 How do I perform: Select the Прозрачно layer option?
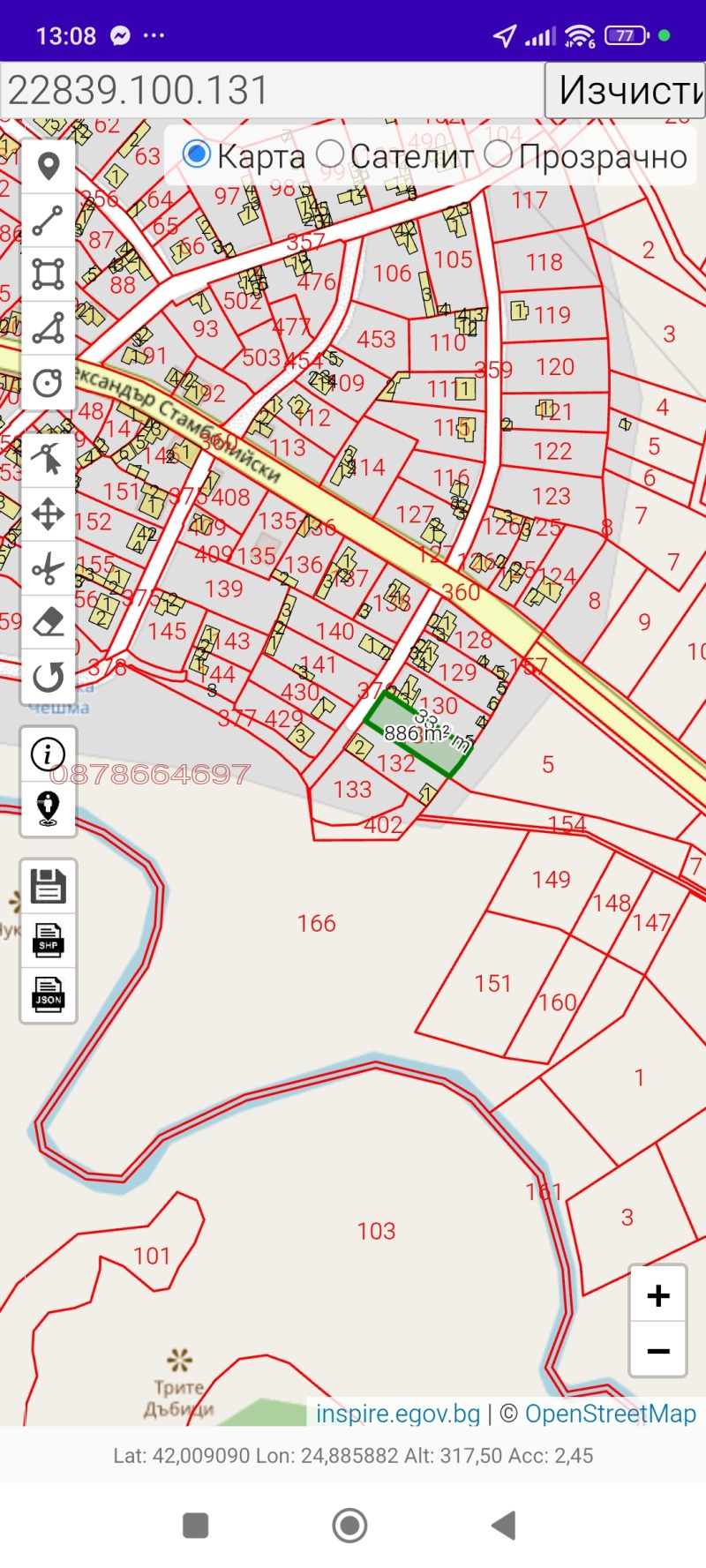pos(499,154)
